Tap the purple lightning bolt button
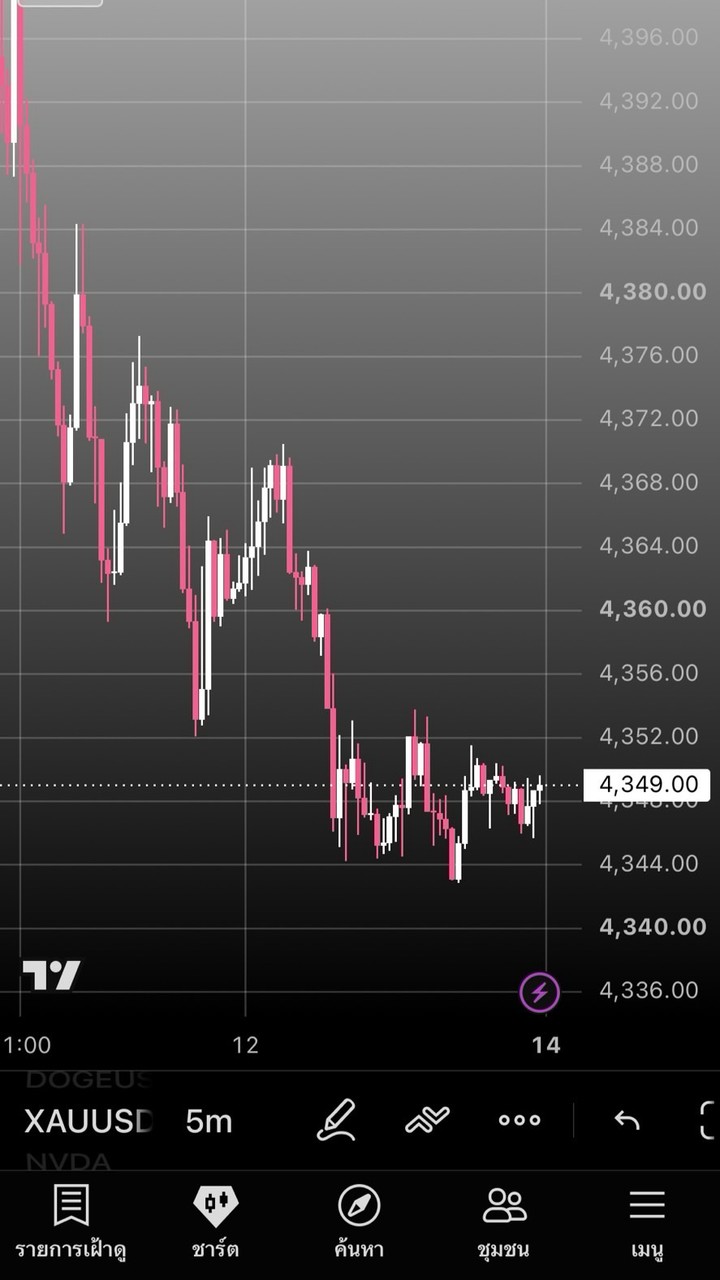Viewport: 720px width, 1280px height. pyautogui.click(x=540, y=992)
